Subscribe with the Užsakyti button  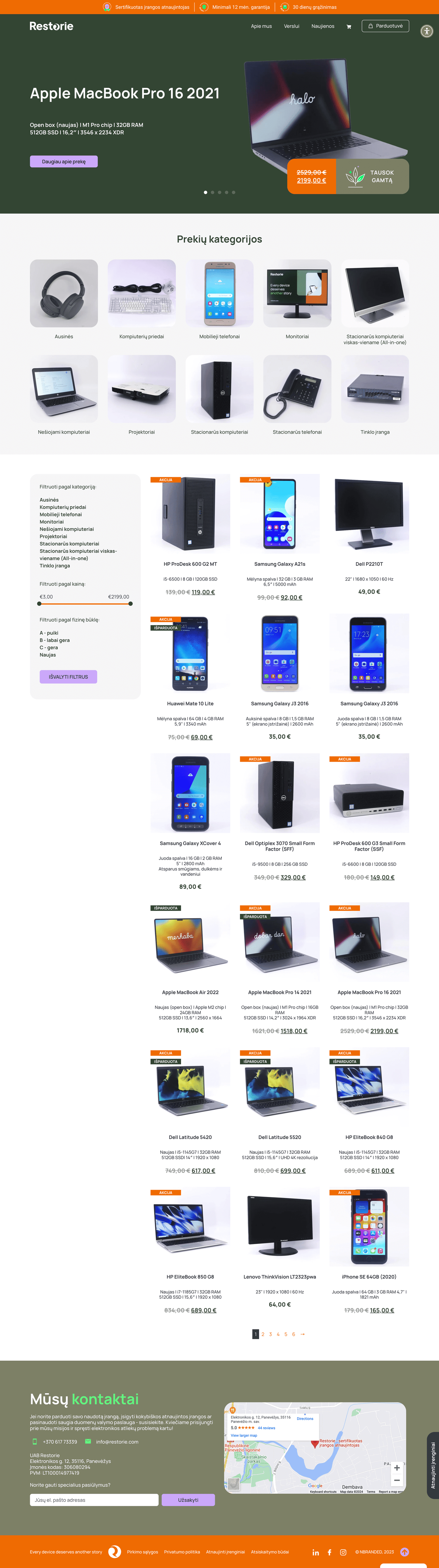(x=188, y=1500)
